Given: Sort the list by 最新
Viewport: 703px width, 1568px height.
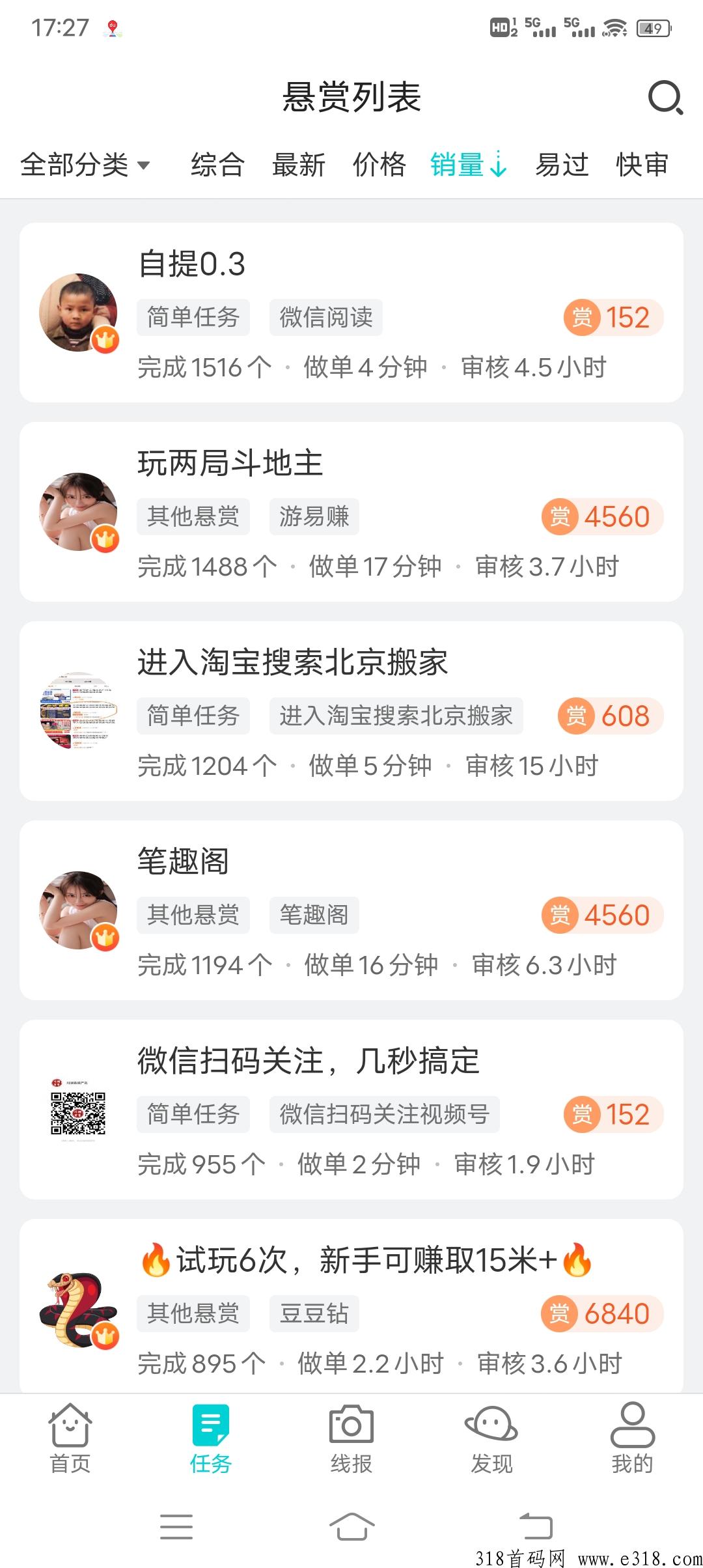Looking at the screenshot, I should pyautogui.click(x=299, y=165).
